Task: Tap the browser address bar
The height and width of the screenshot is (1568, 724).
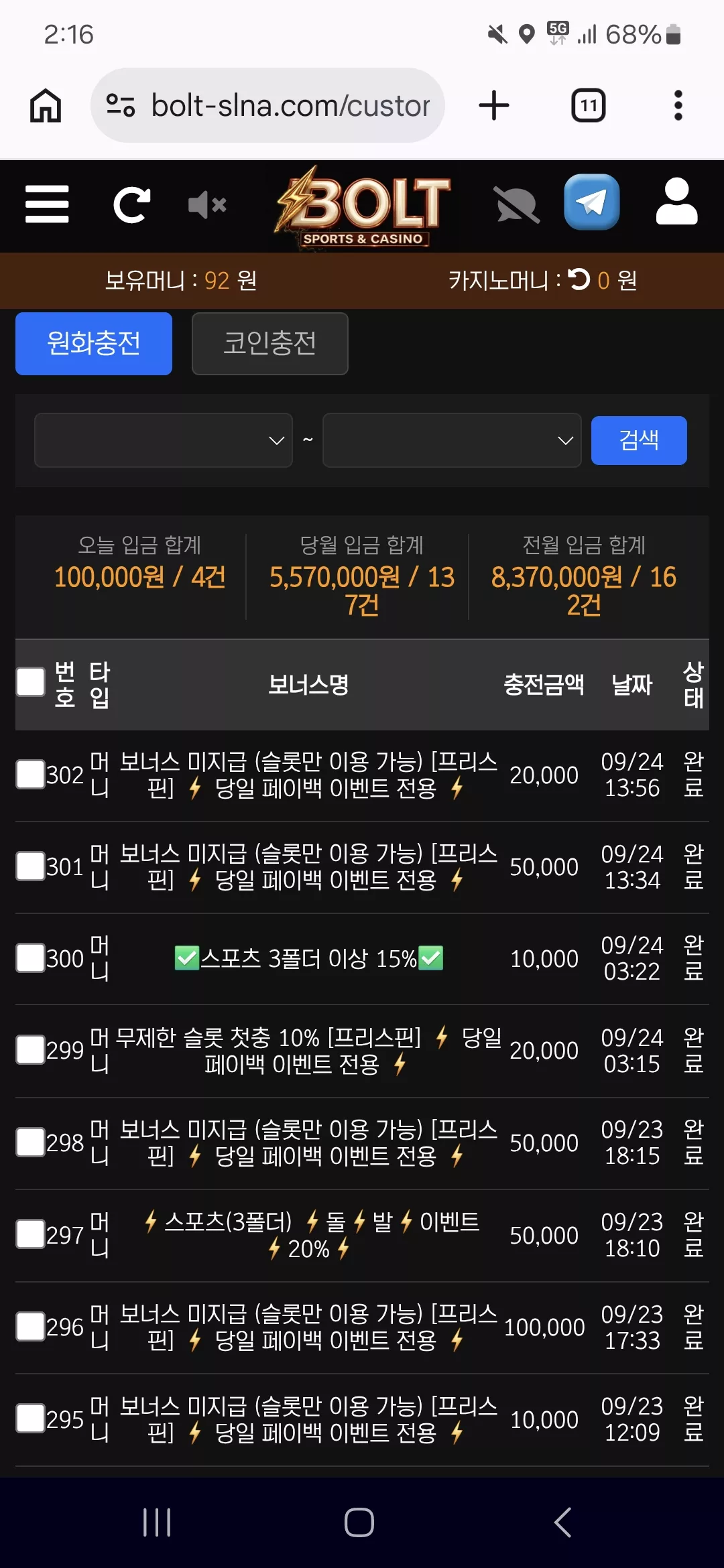Action: pos(267,105)
